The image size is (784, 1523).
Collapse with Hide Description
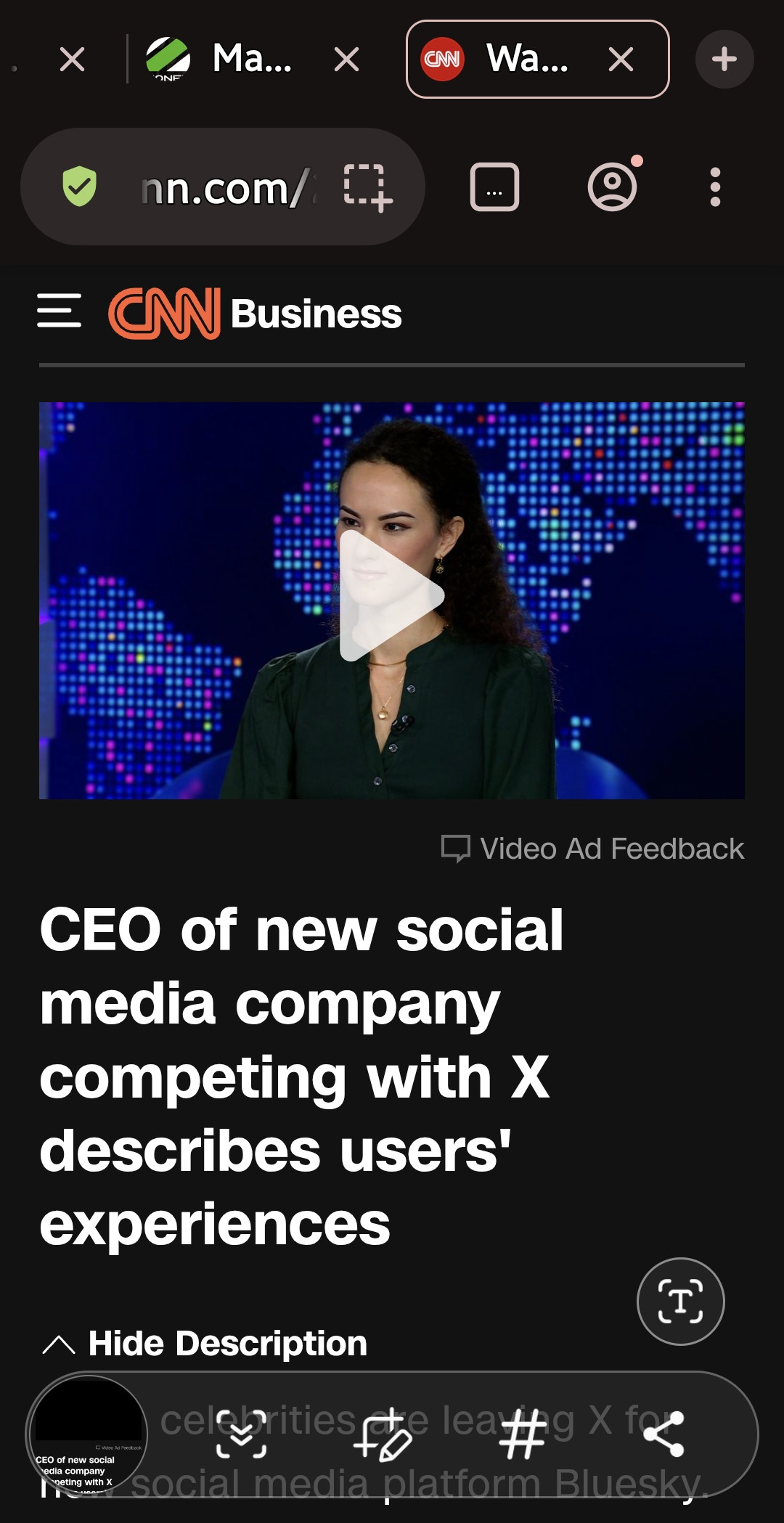pyautogui.click(x=205, y=1344)
